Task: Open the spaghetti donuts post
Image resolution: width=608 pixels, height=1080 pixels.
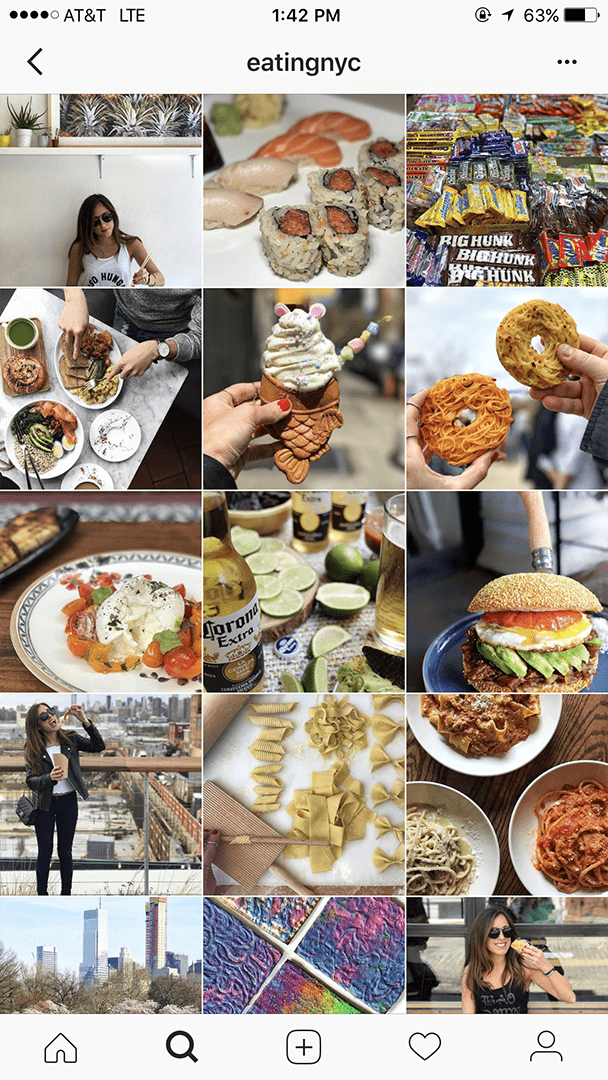Action: click(x=507, y=388)
